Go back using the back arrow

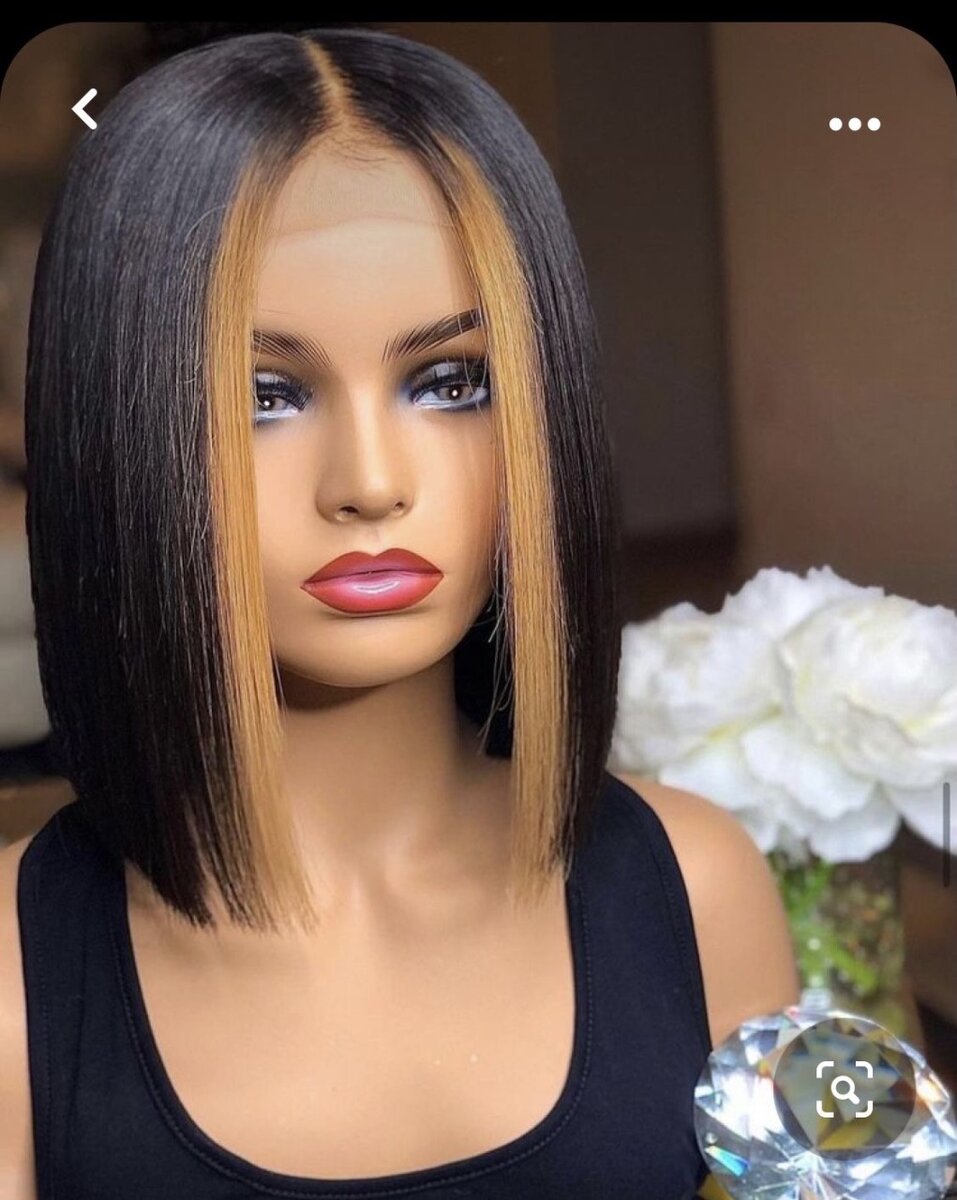click(86, 109)
